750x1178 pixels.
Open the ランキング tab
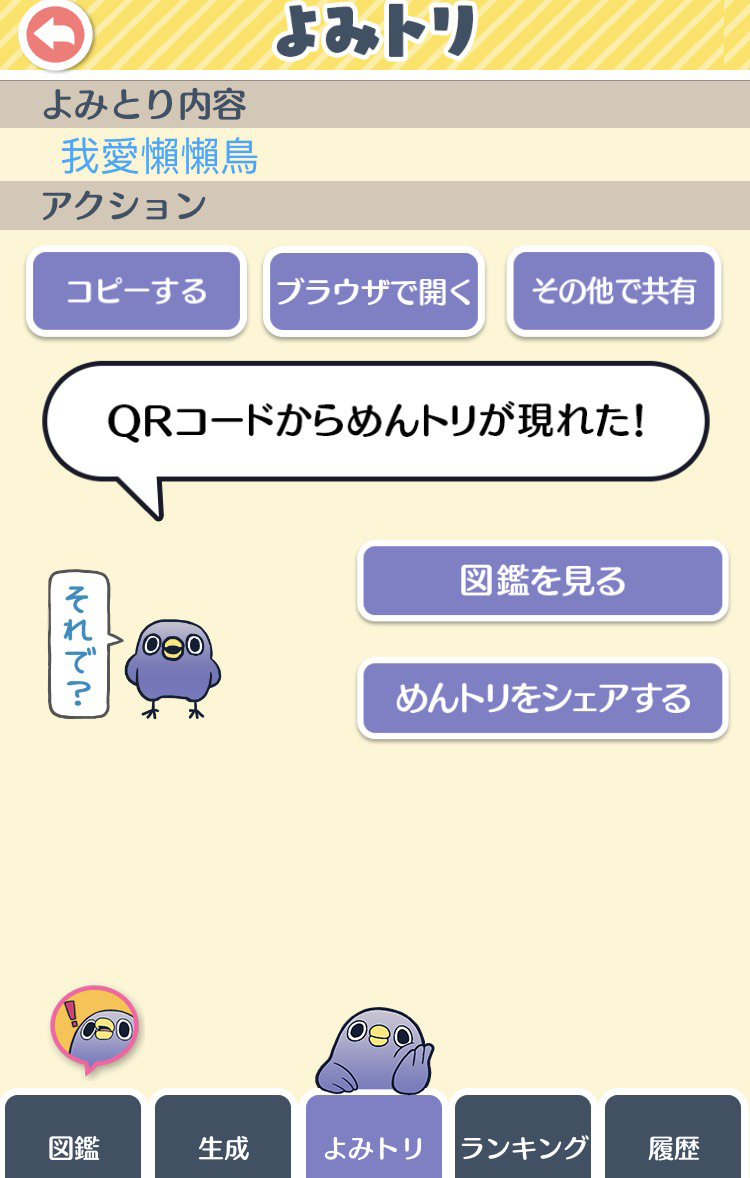(523, 1136)
